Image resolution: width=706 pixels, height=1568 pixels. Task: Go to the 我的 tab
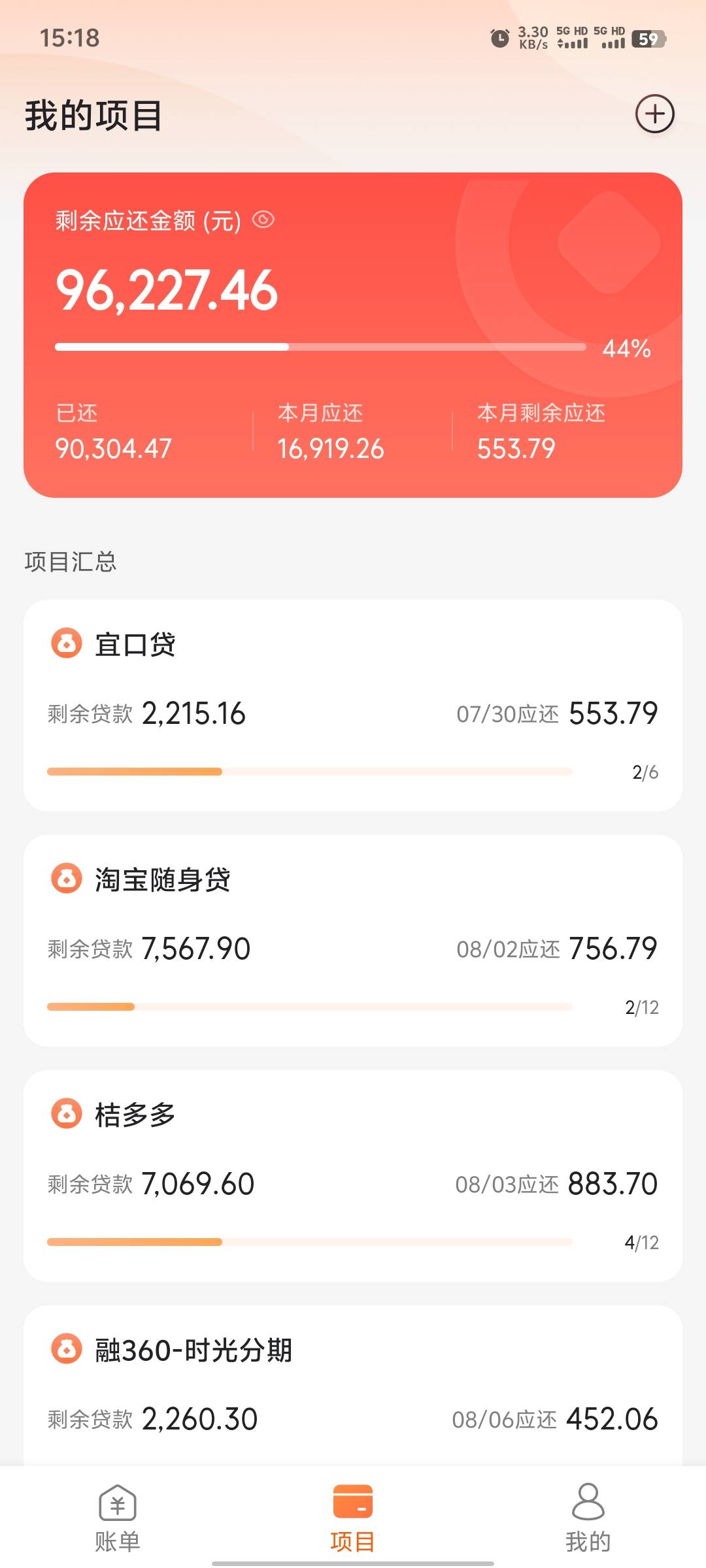[x=588, y=1518]
